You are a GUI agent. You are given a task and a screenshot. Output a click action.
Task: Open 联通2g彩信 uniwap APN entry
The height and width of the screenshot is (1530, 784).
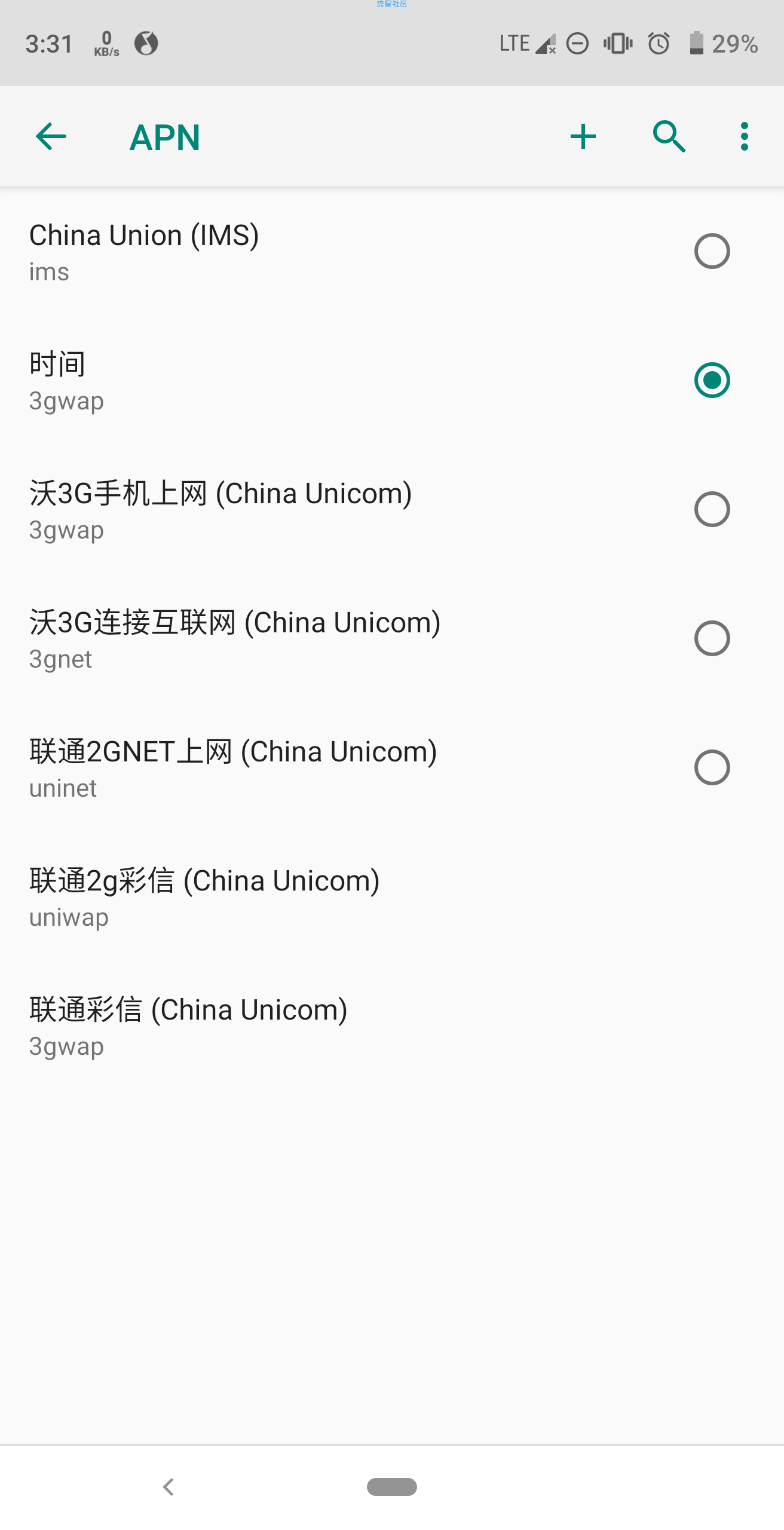[392, 897]
